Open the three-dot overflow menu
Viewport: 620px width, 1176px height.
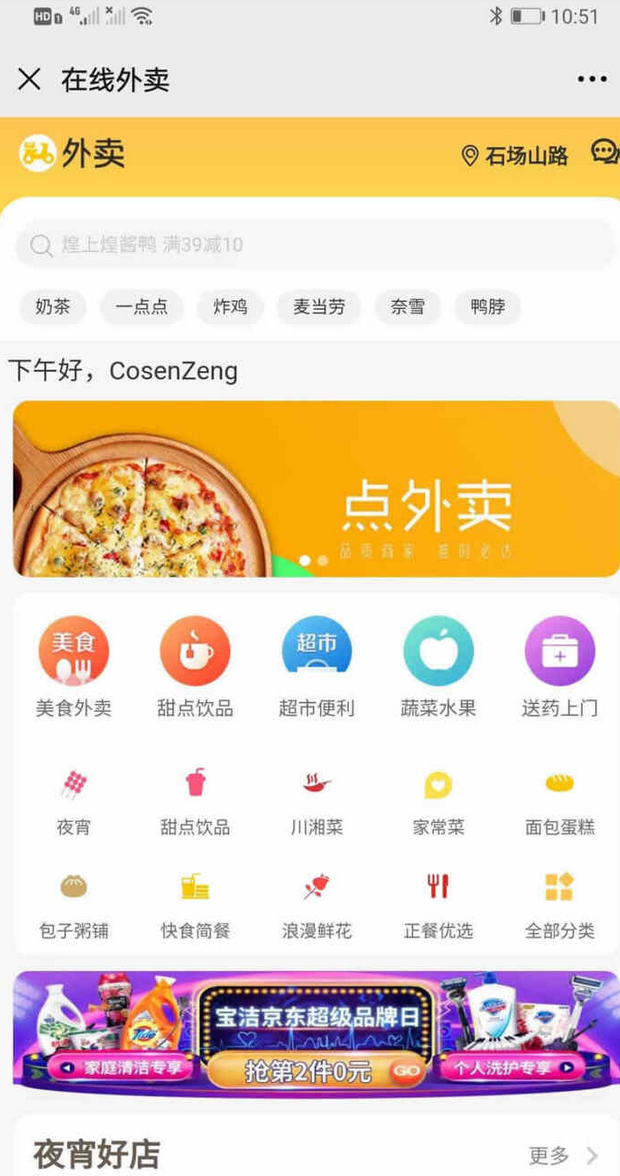[591, 79]
